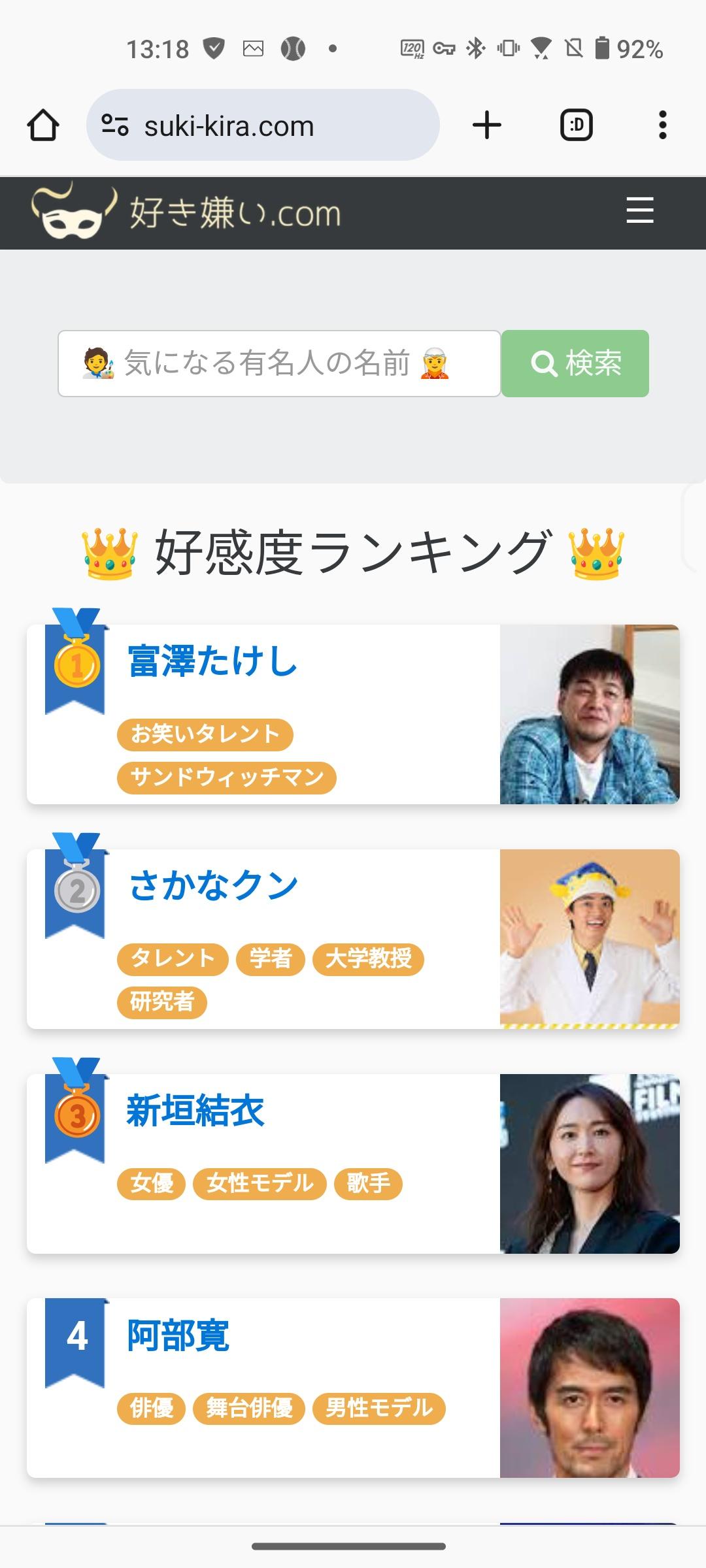Screen dimensions: 706x1568
Task: Tap the green 検索 search button
Action: tap(575, 363)
